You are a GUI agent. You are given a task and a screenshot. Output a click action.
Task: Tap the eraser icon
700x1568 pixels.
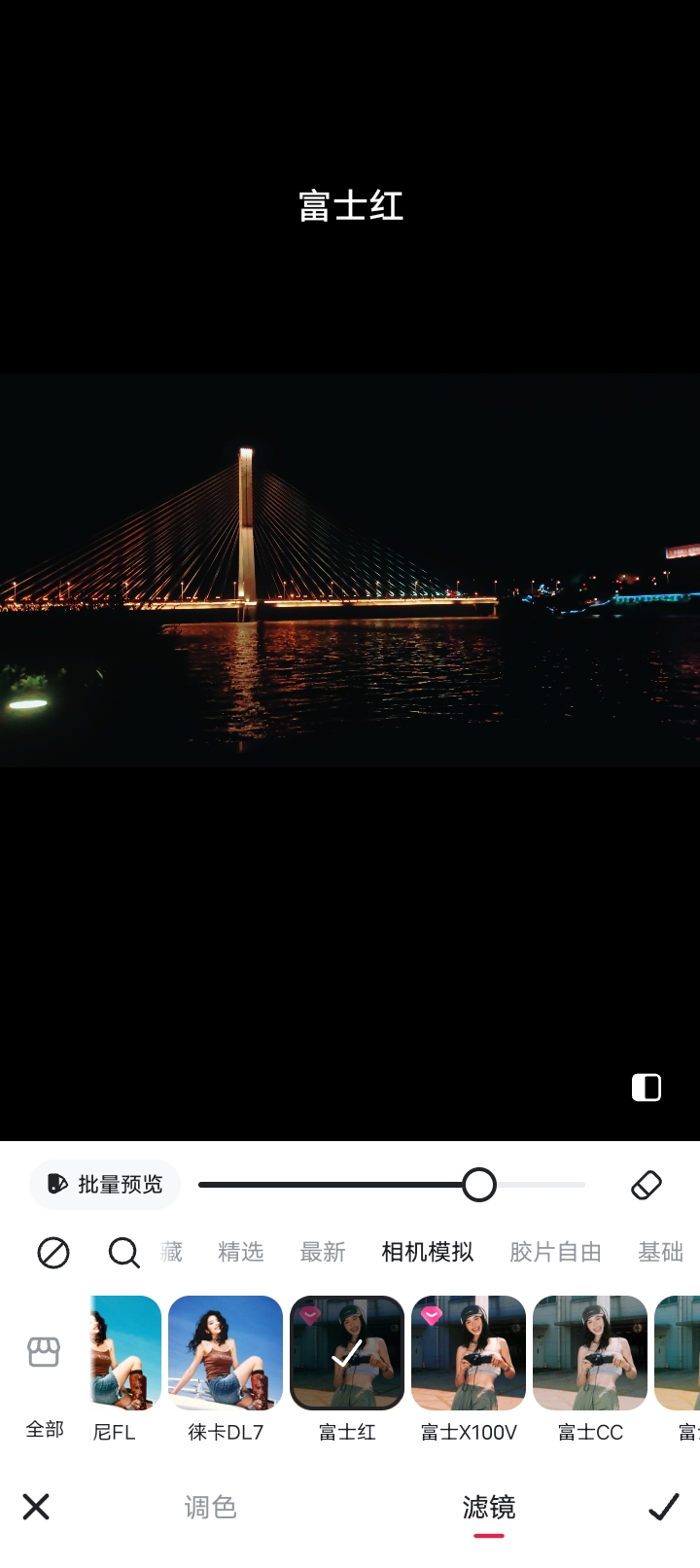(x=647, y=1185)
